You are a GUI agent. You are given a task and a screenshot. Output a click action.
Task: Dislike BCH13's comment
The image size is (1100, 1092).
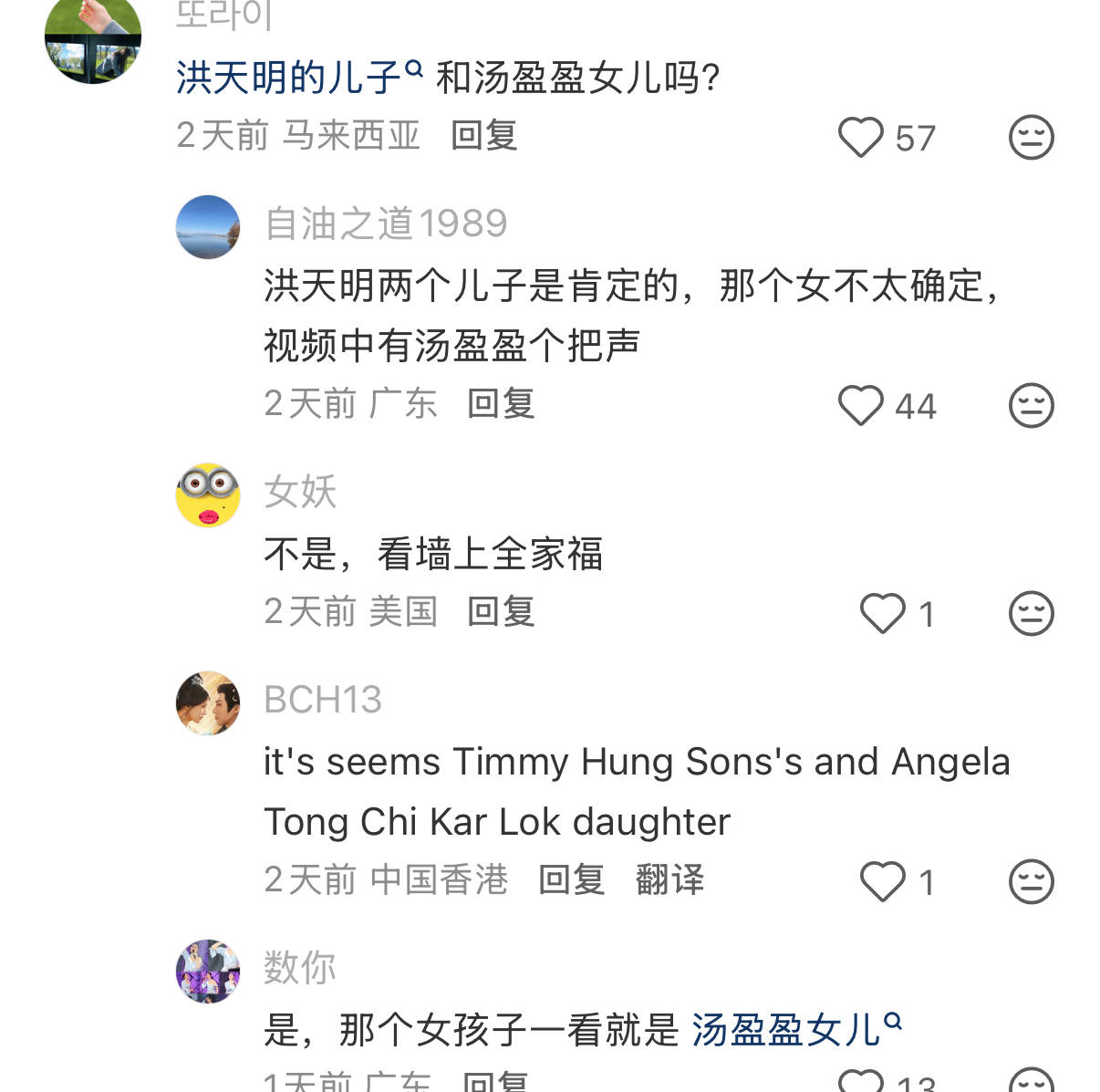click(x=1031, y=882)
